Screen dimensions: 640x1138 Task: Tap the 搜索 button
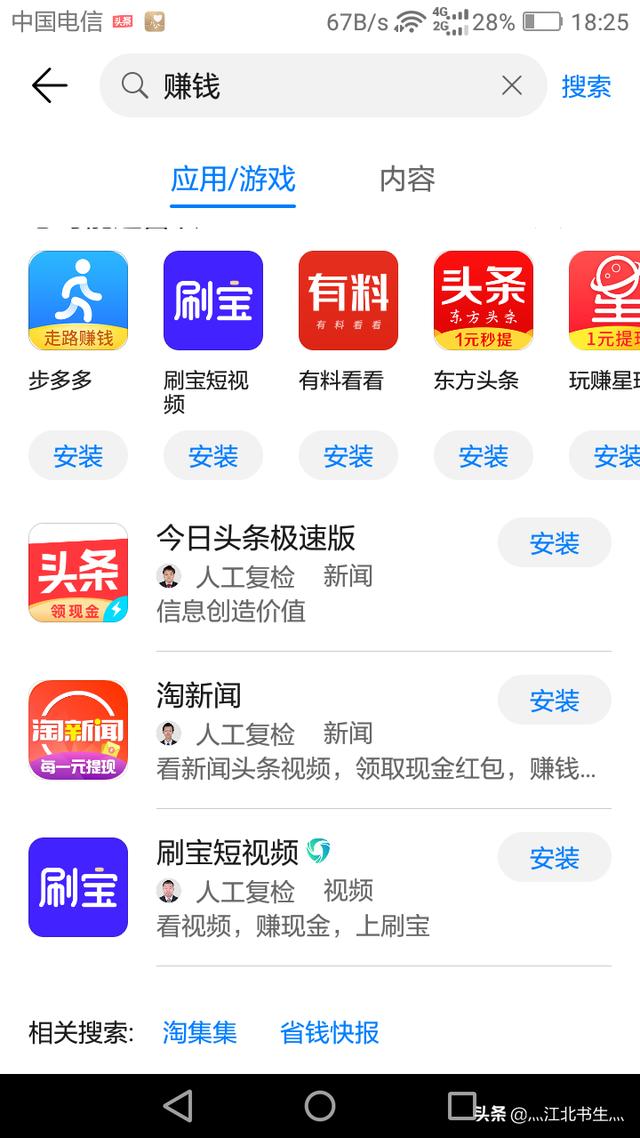tap(586, 86)
